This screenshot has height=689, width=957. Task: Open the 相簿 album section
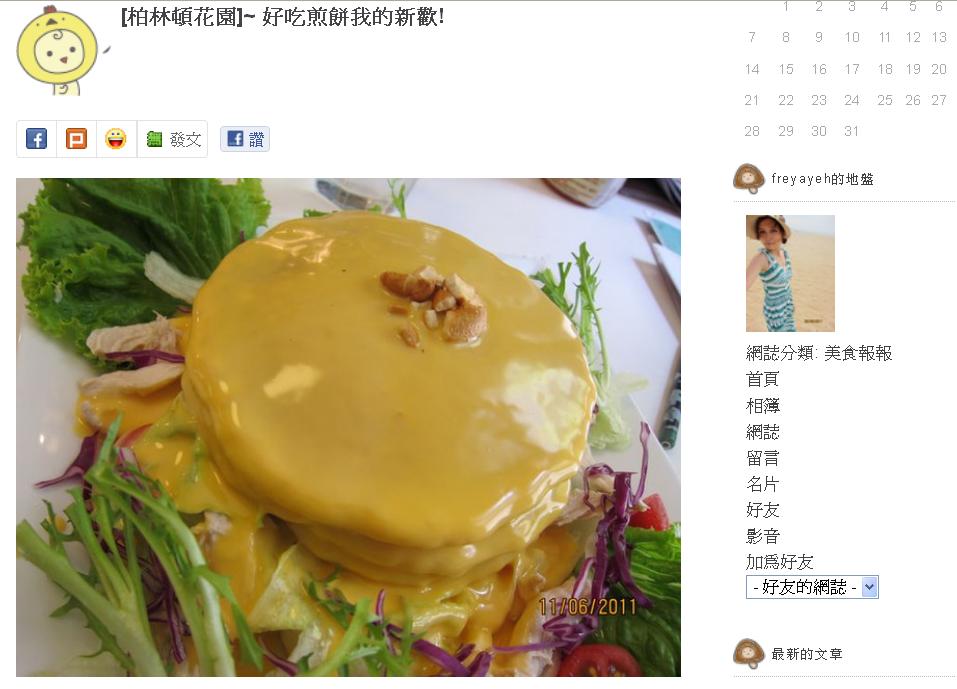click(x=762, y=405)
